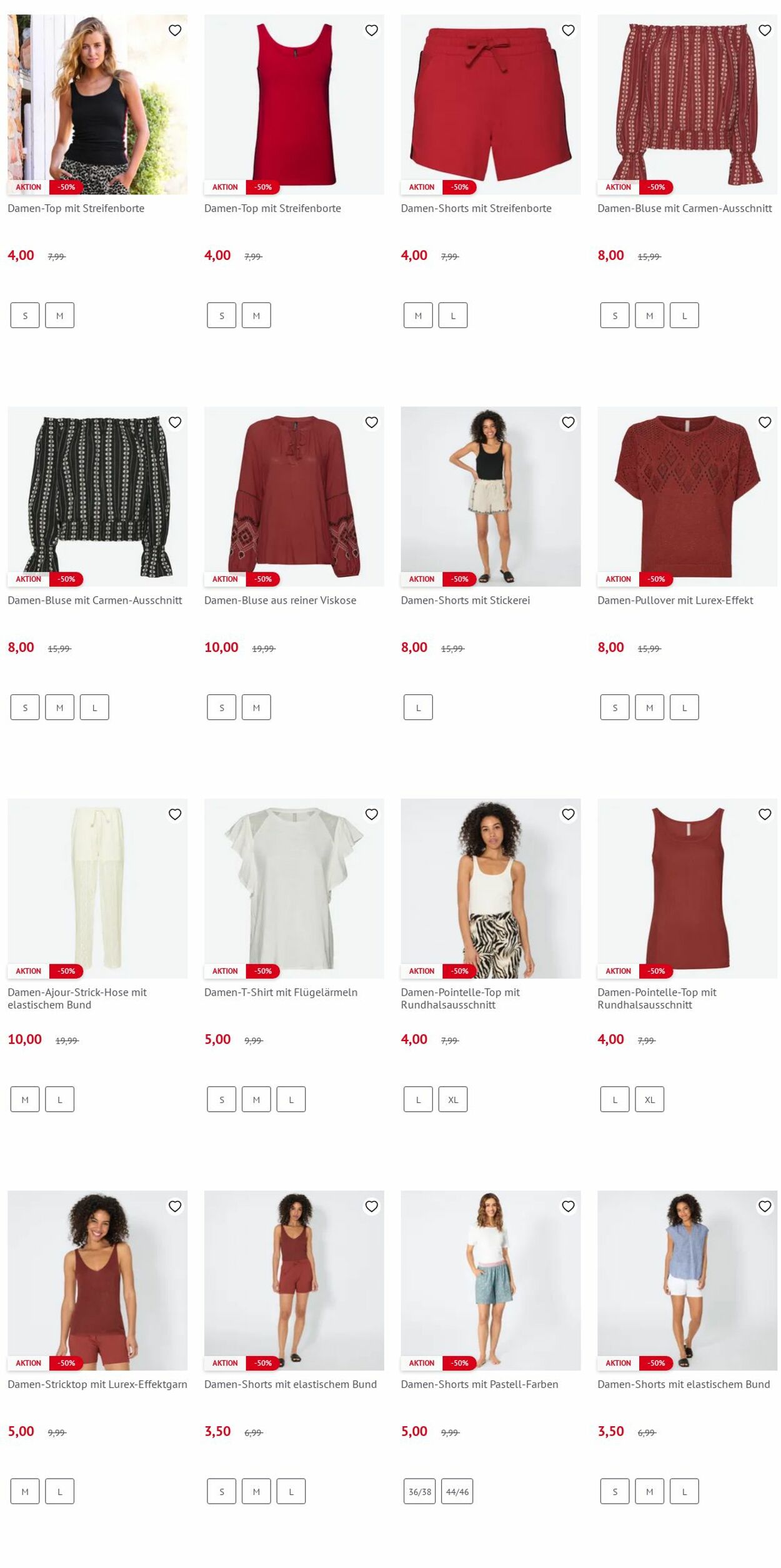The width and height of the screenshot is (781, 1568).
Task: Save Damen-Pullover mit Lurex-Effekt to wishlist
Action: pyautogui.click(x=765, y=422)
